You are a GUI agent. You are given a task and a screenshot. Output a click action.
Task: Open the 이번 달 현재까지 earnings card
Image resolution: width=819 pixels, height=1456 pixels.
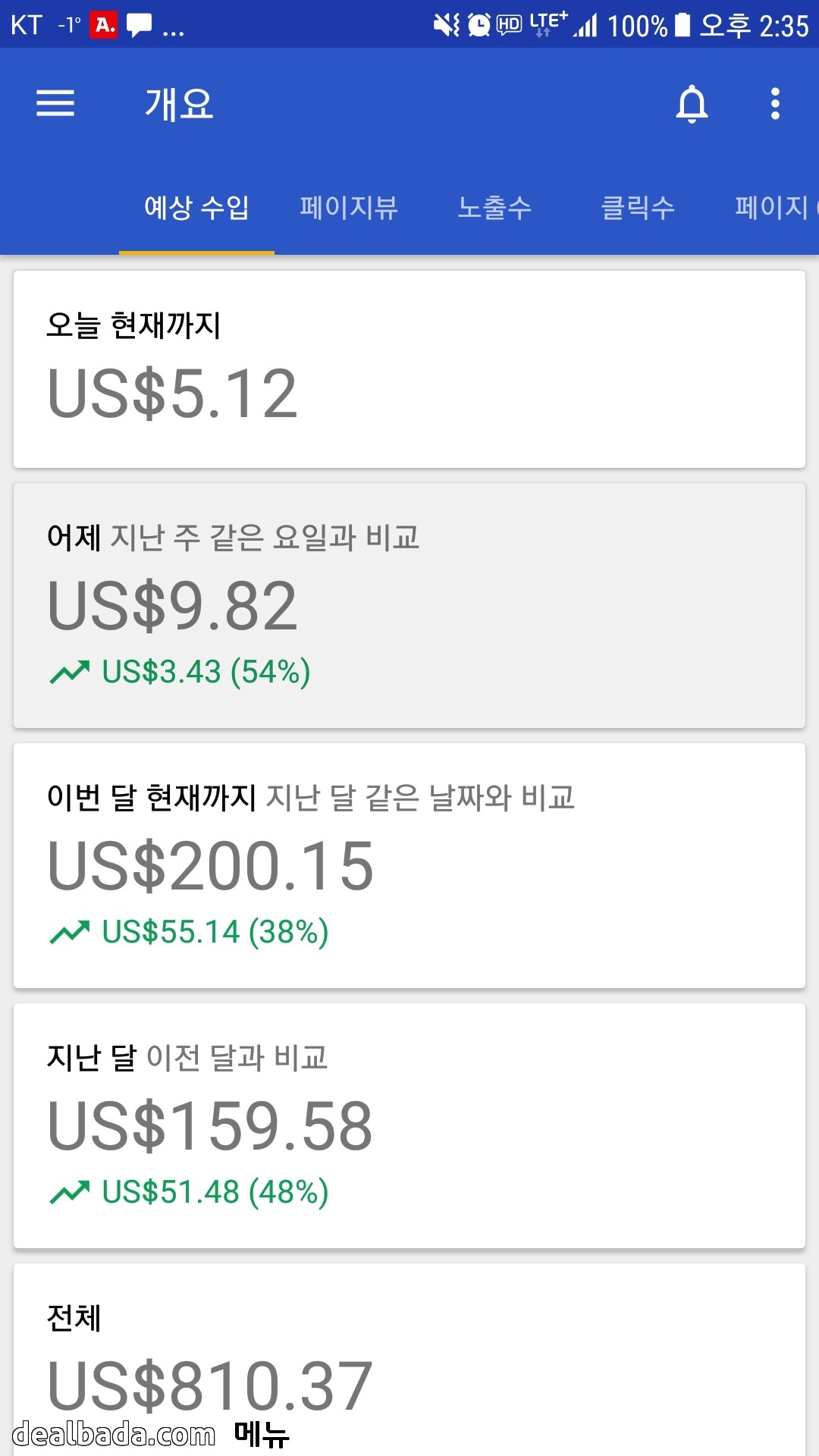(x=409, y=865)
